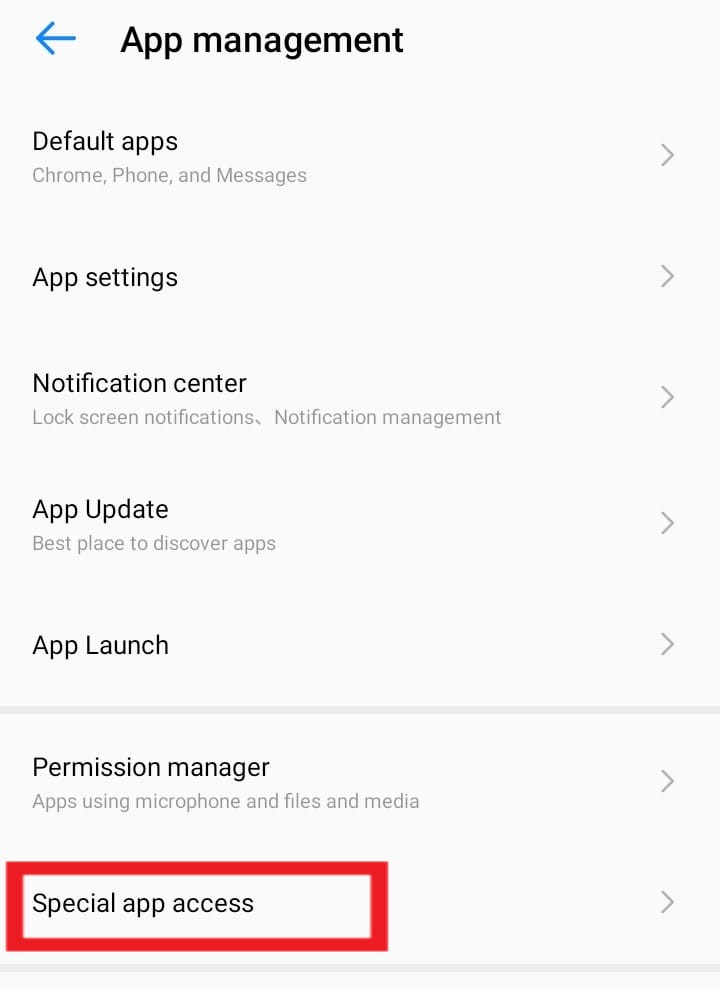Tap the chevron next to App Launch
720x988 pixels.
[667, 645]
